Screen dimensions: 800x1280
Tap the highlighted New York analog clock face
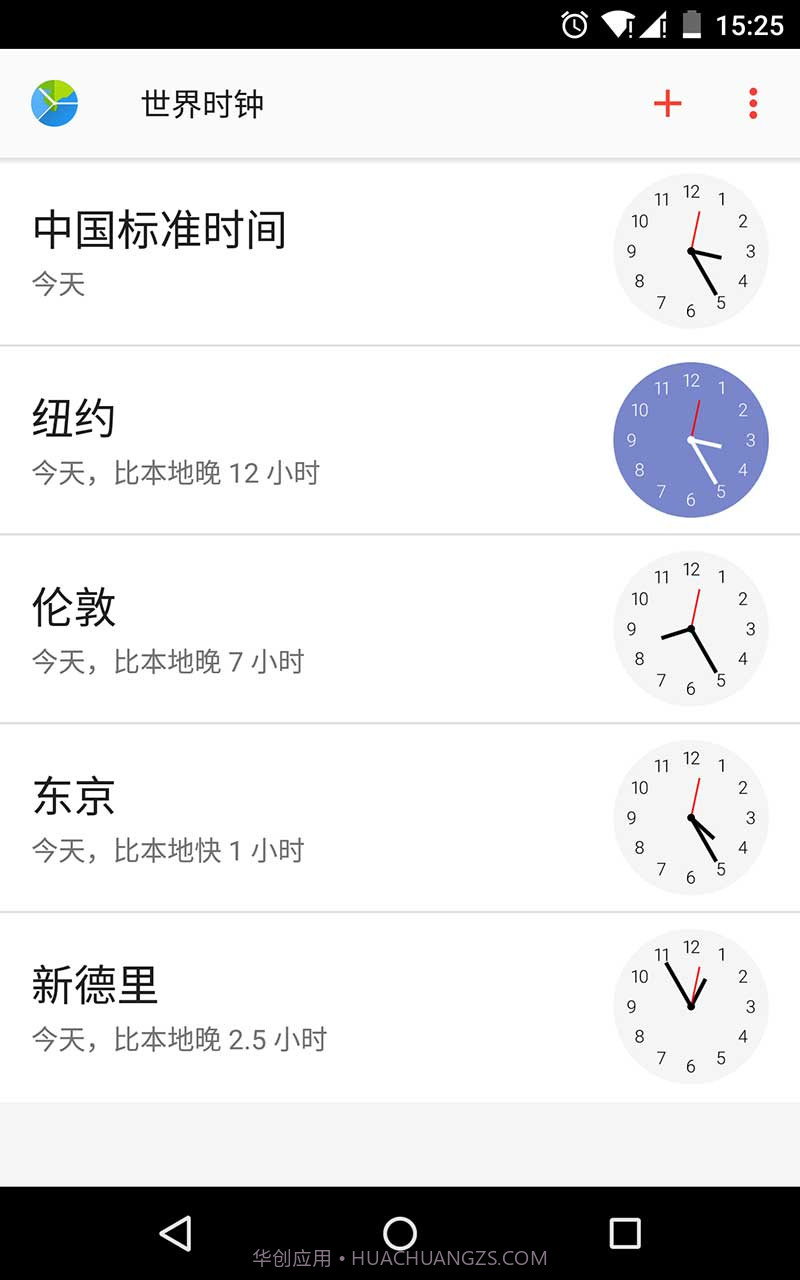691,440
